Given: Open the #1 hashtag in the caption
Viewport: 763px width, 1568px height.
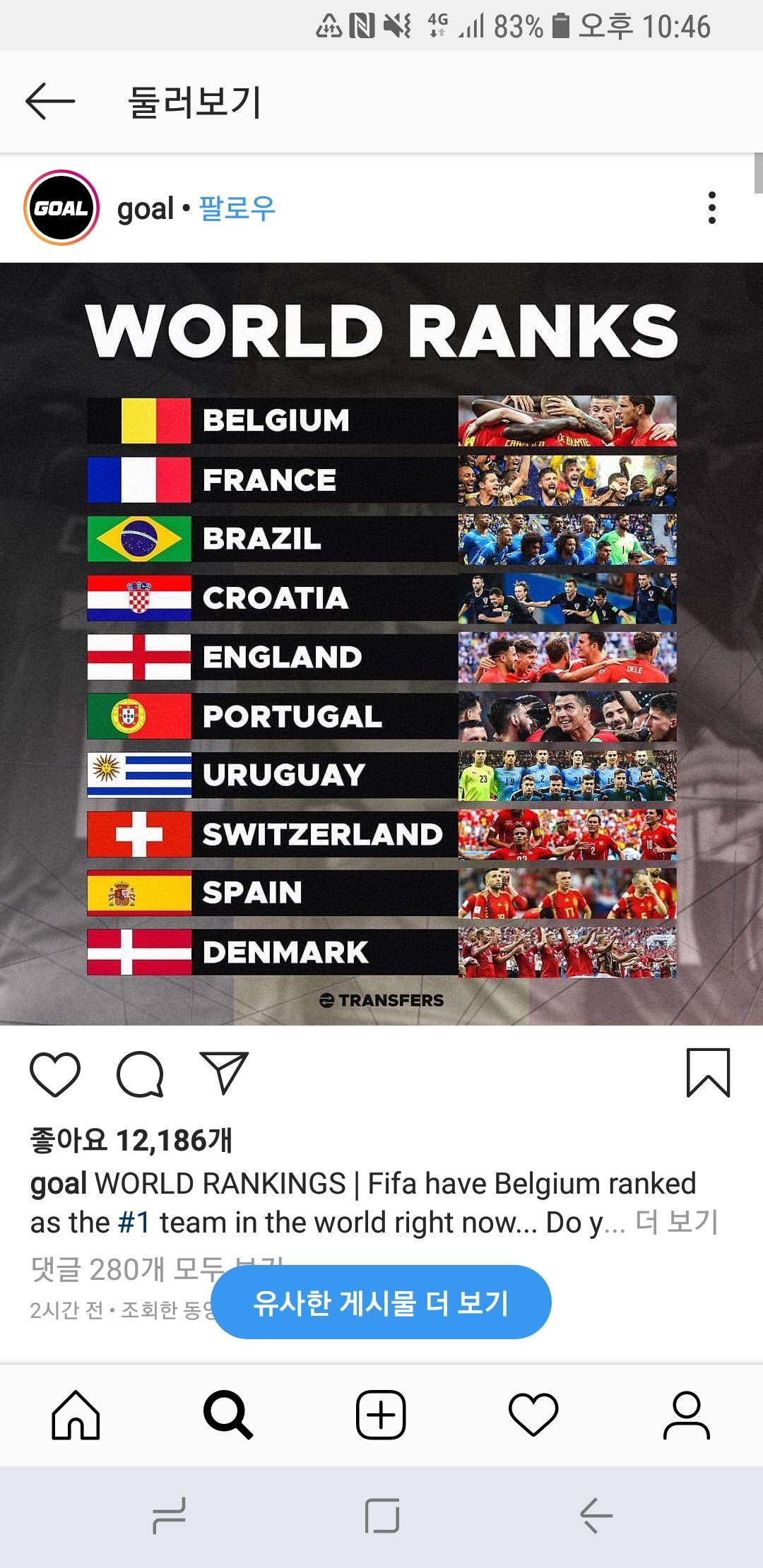Looking at the screenshot, I should click(x=134, y=1223).
